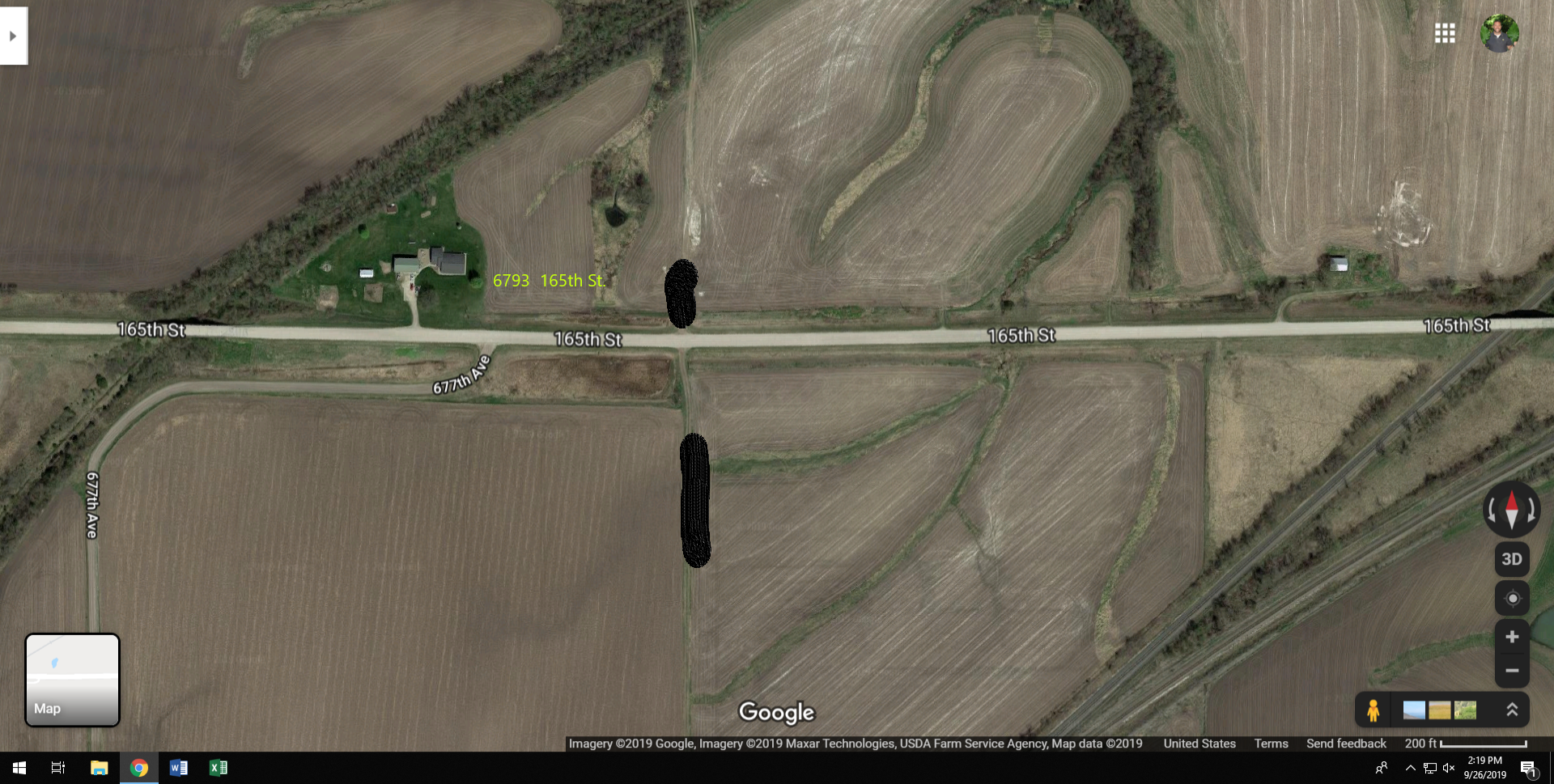Zoom out on the map

coord(1511,671)
